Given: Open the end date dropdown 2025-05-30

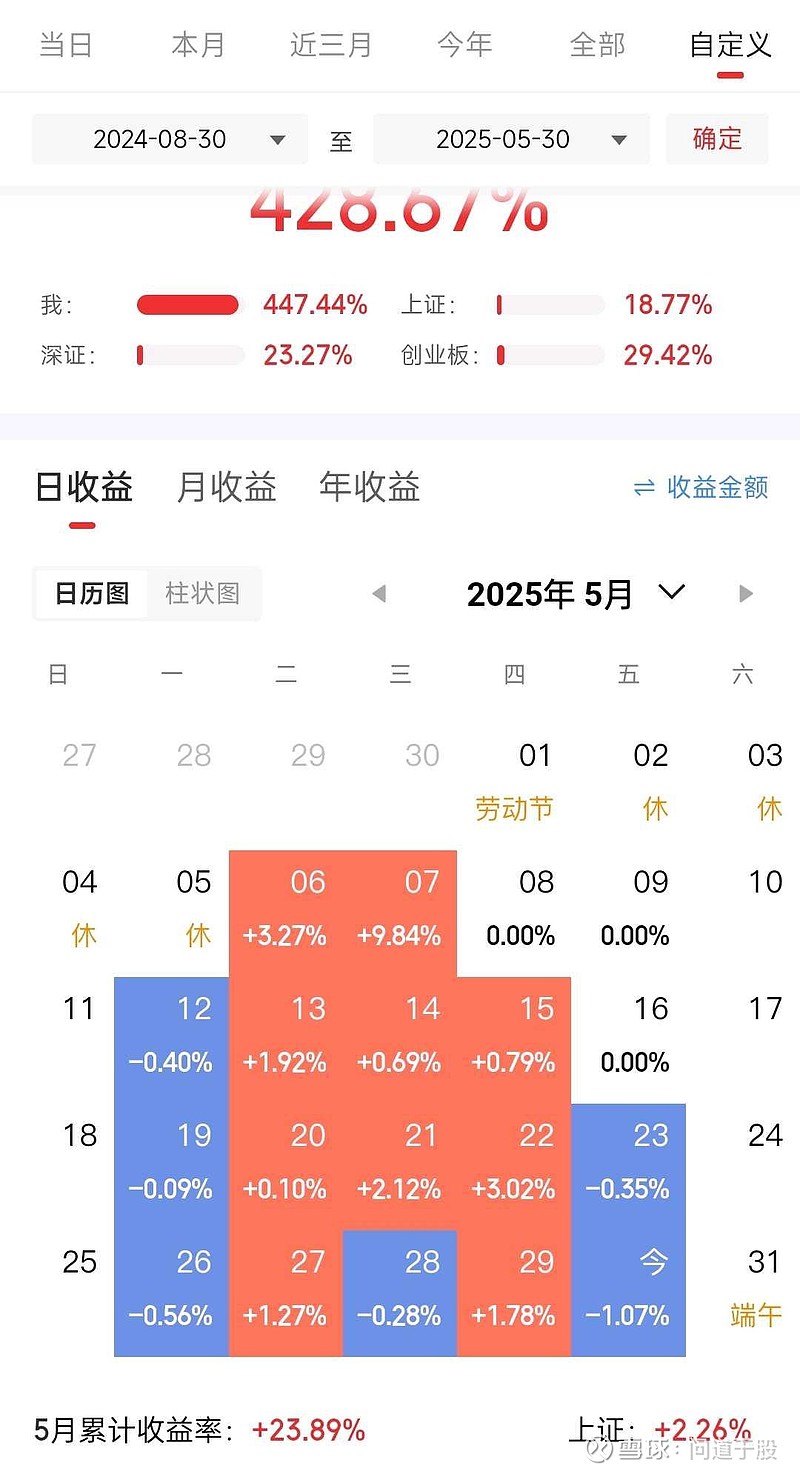Looking at the screenshot, I should [511, 139].
